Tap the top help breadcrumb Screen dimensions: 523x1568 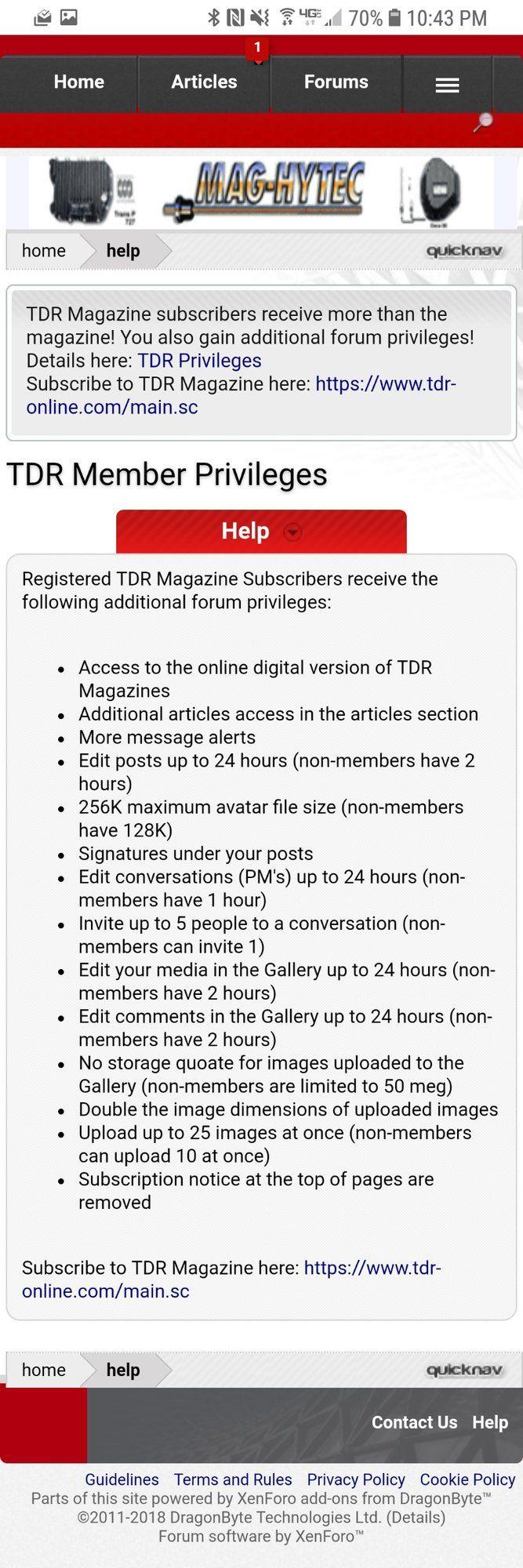(123, 251)
